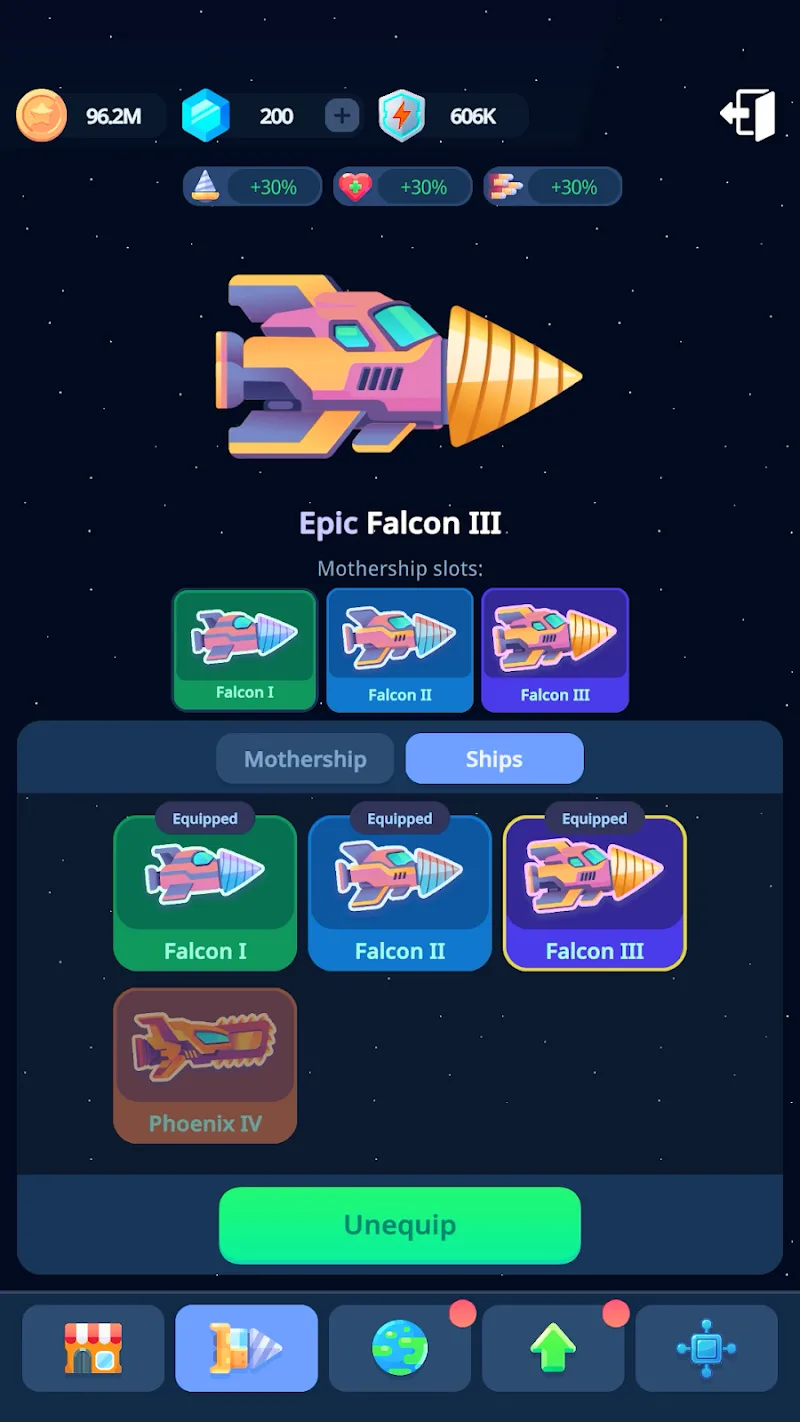Select the Falcon III mothership slot
Image resolution: width=800 pixels, height=1422 pixels.
click(x=555, y=650)
